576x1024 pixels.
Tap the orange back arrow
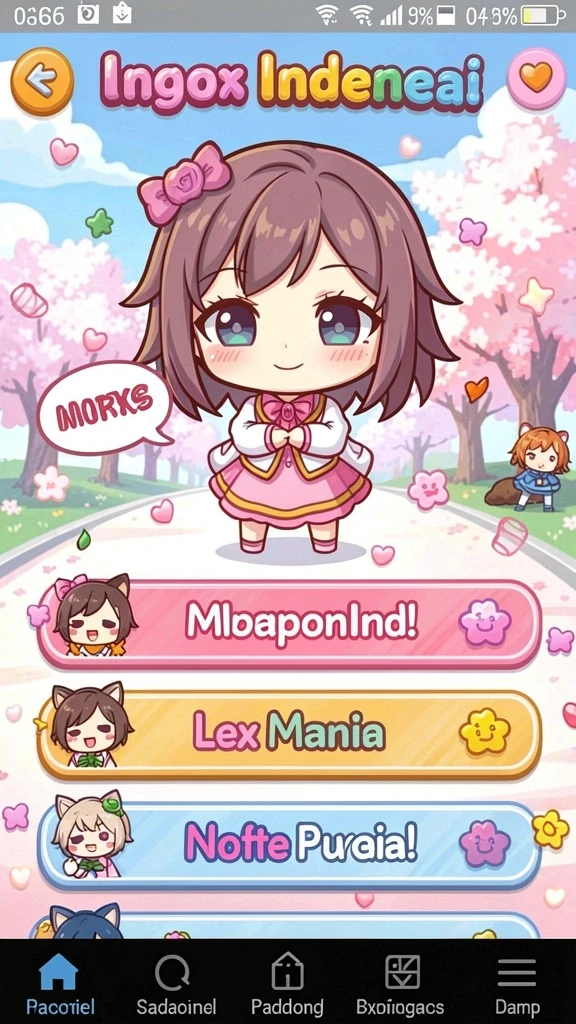coord(42,81)
